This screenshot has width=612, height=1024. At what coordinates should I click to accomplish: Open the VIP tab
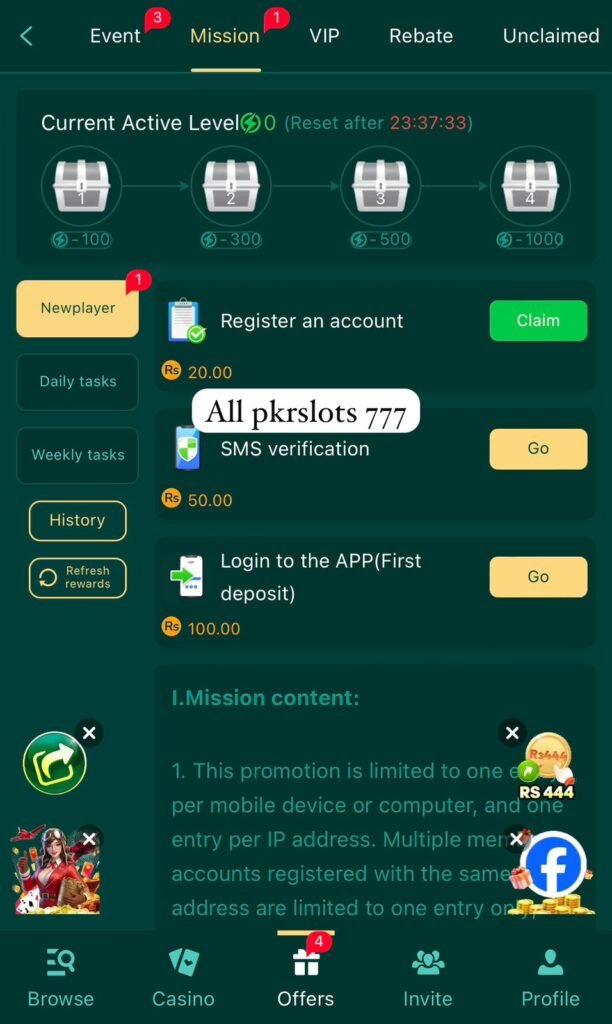pyautogui.click(x=324, y=36)
